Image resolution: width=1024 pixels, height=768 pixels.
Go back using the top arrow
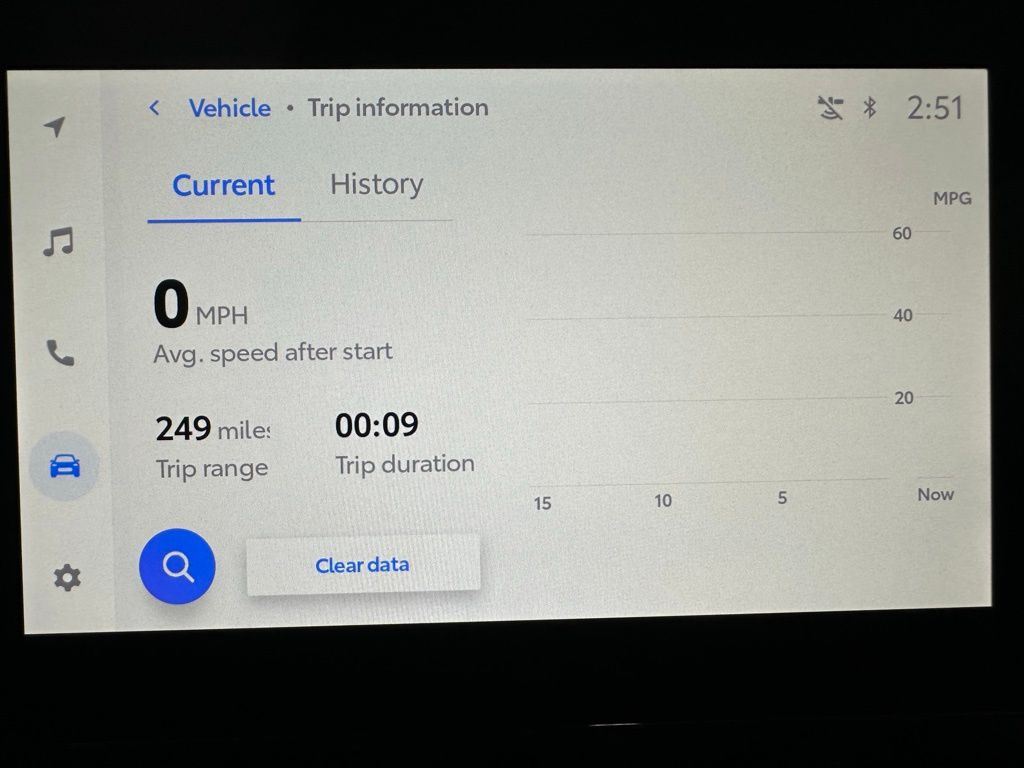click(155, 108)
